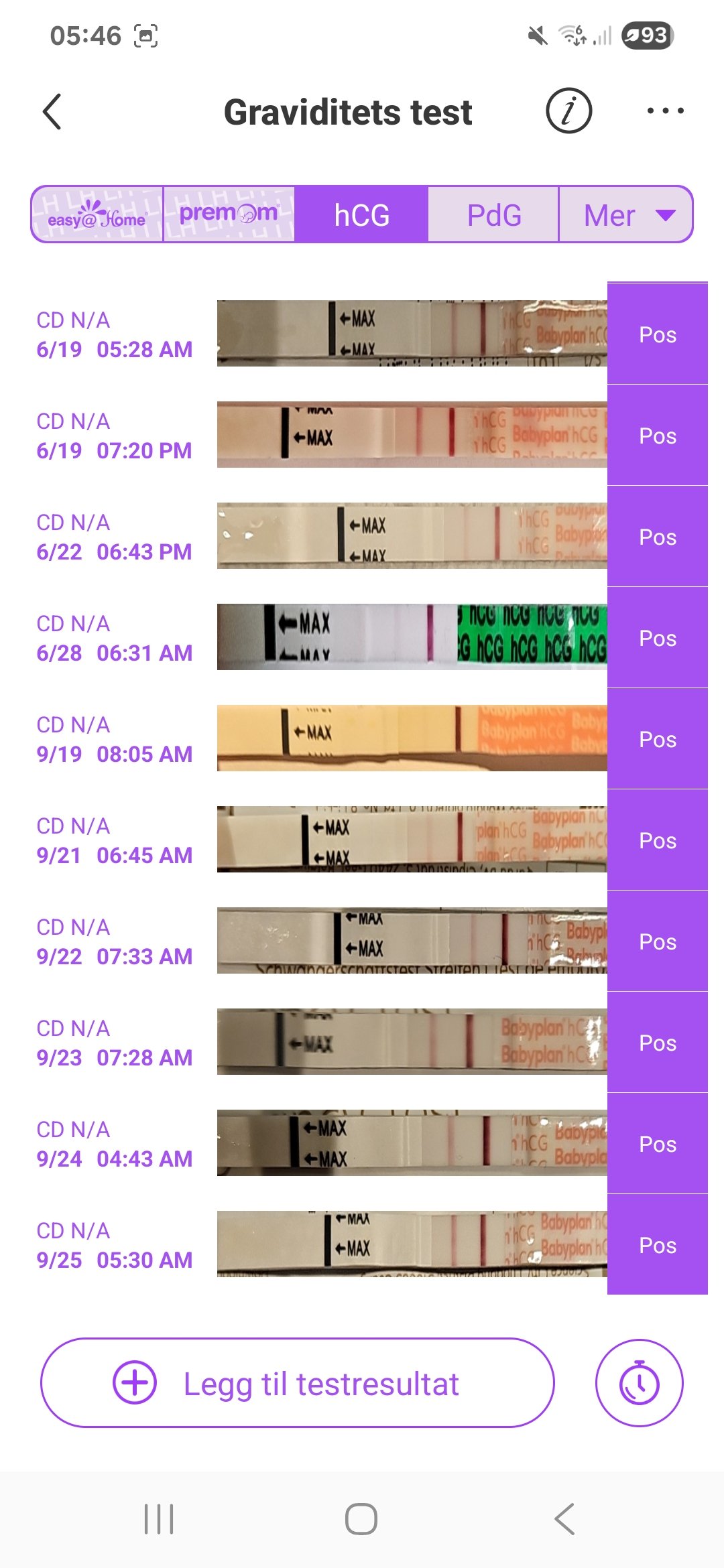Switch to the easy@Home tab

(97, 214)
